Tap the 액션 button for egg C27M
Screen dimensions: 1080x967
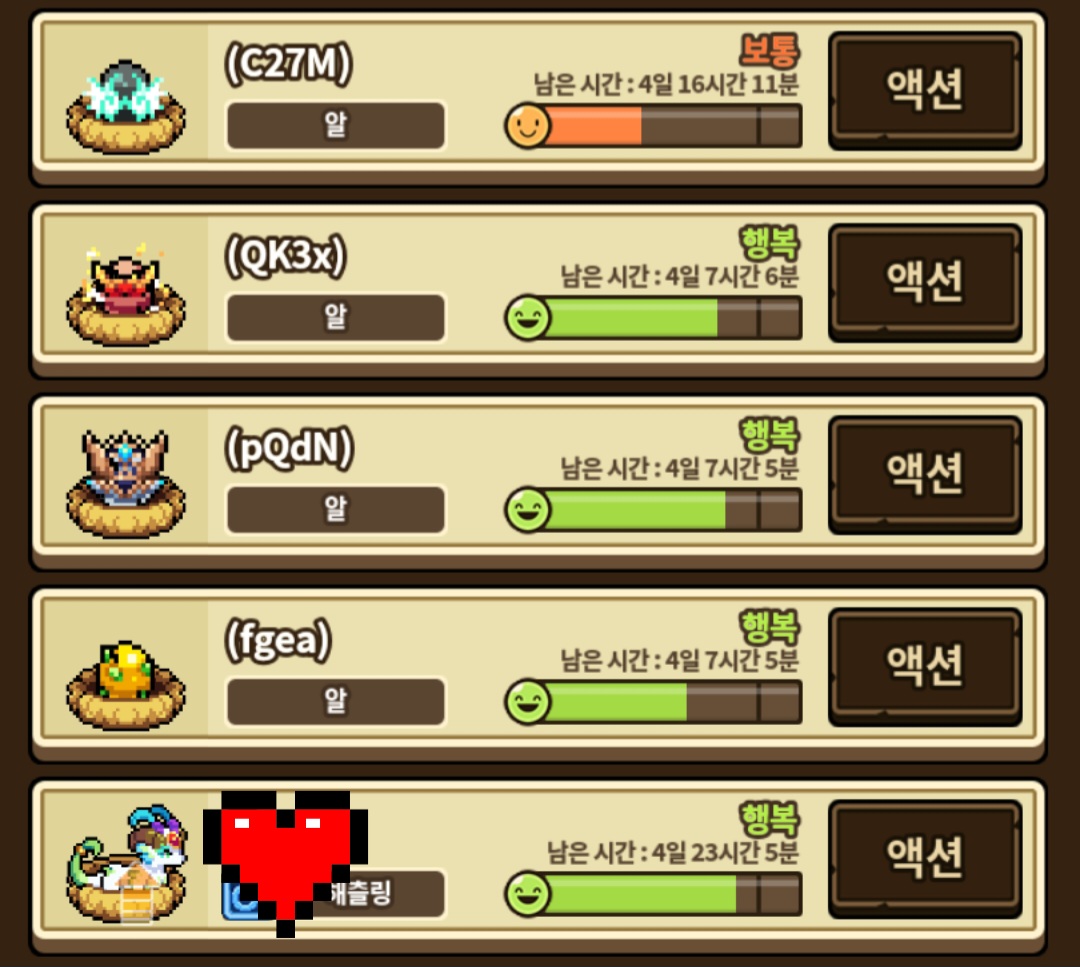[925, 90]
